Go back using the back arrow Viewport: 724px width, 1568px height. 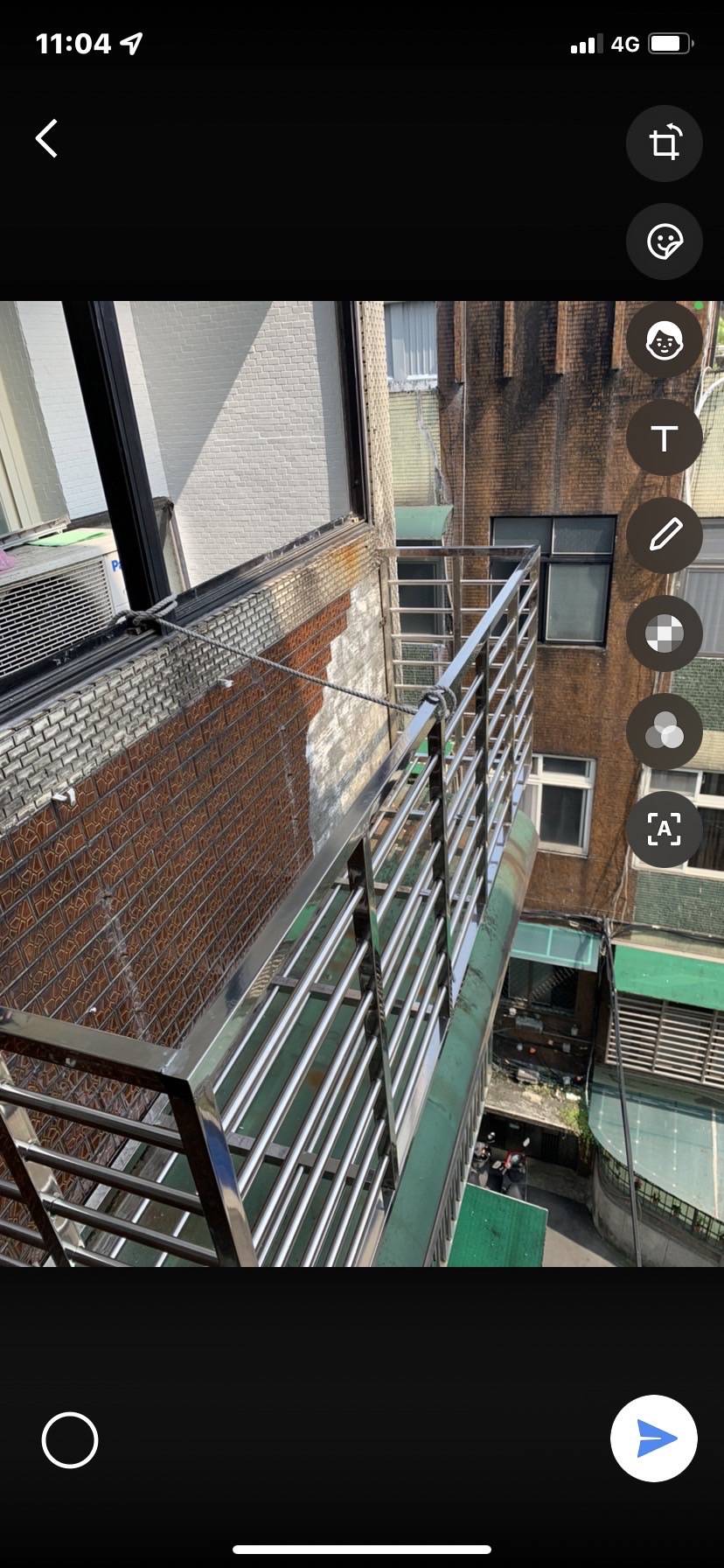[47, 139]
